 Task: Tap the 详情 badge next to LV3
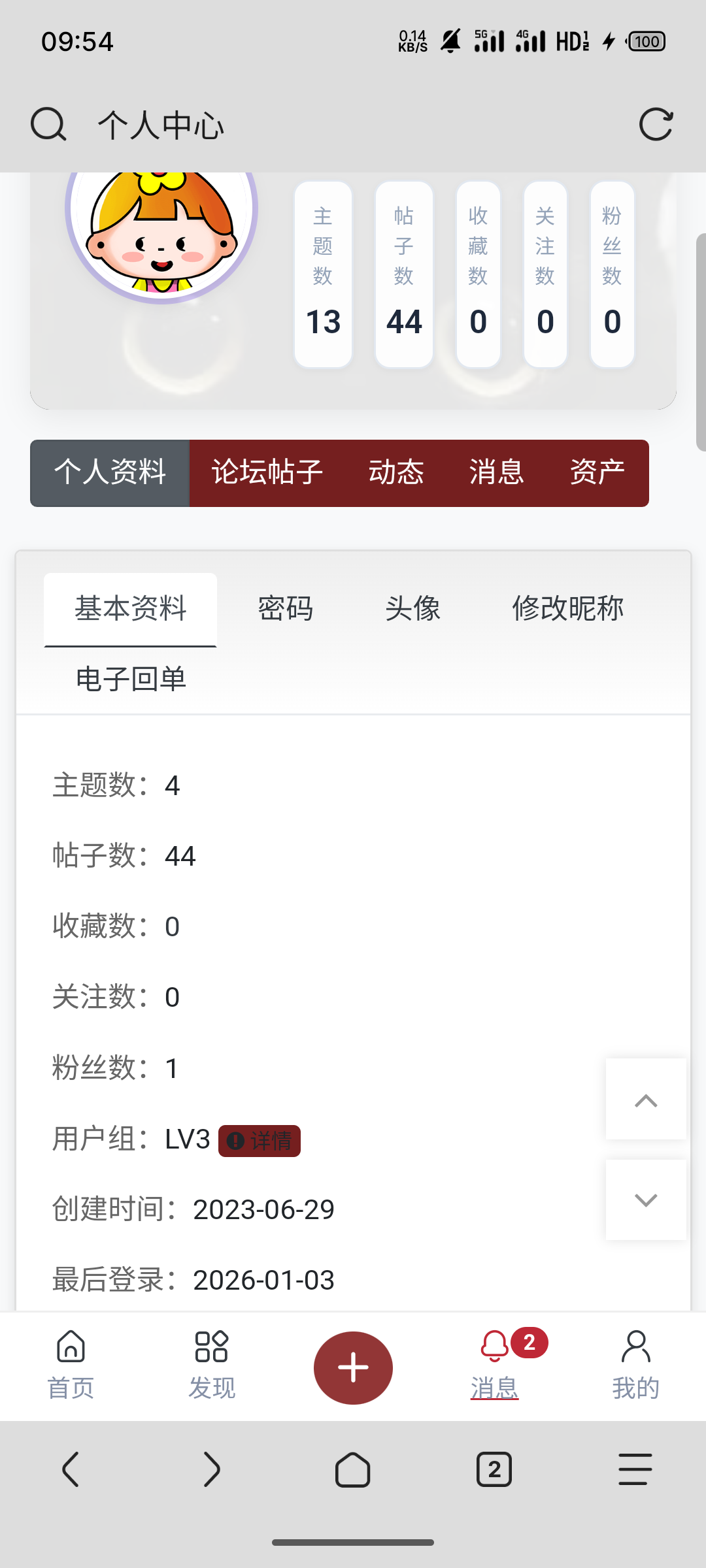pos(260,1141)
